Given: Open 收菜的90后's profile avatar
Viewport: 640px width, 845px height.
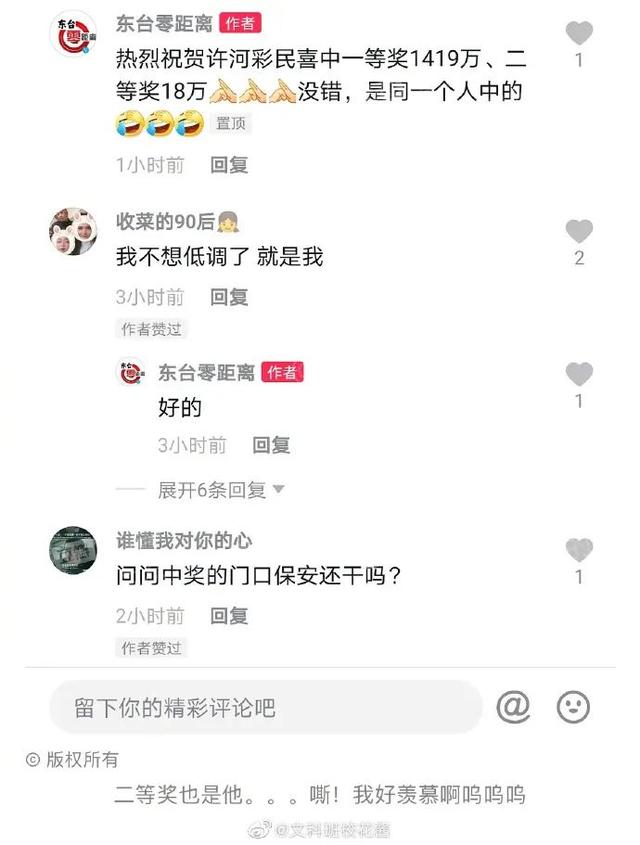Looking at the screenshot, I should 73,232.
